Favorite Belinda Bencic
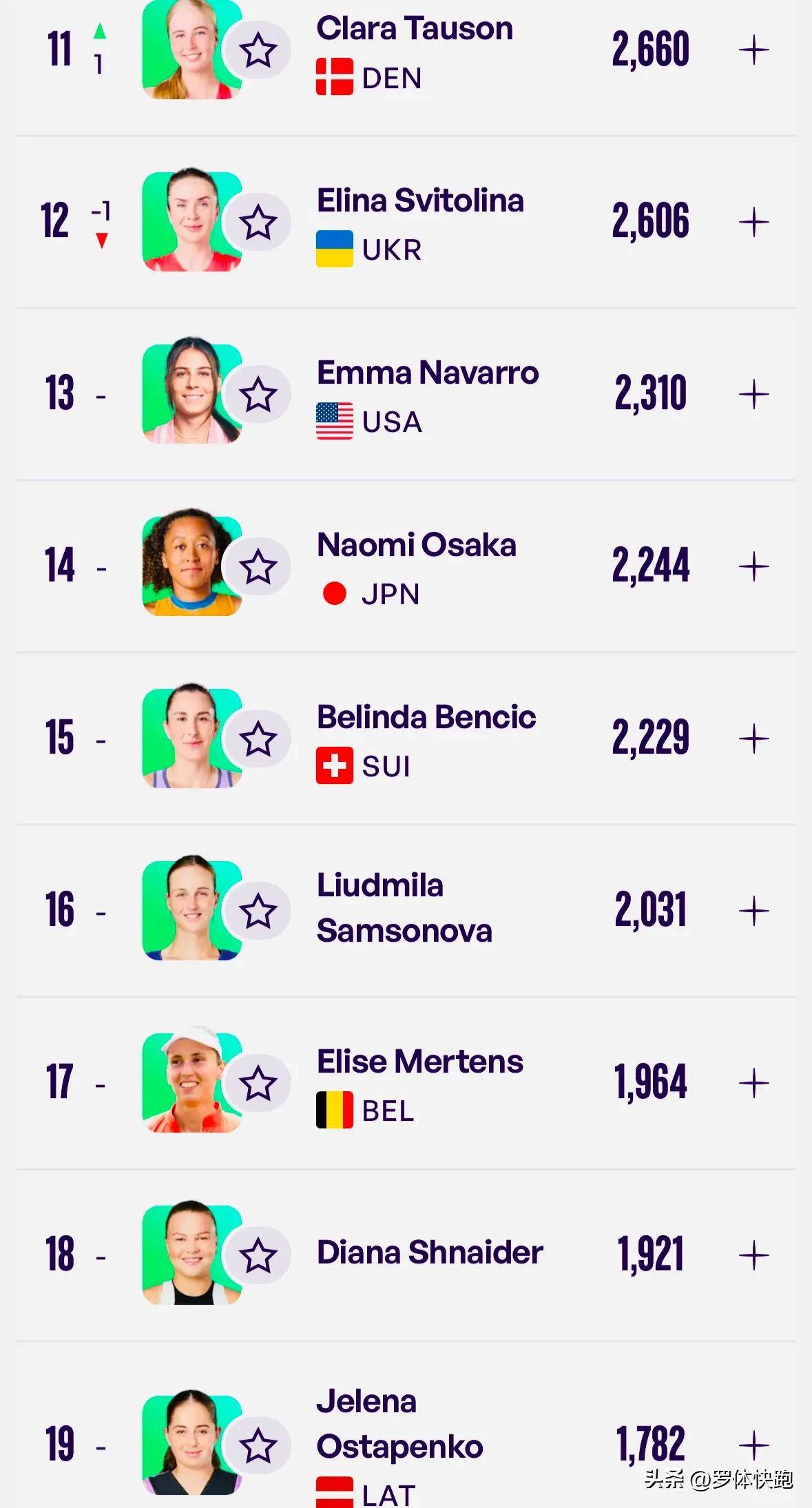The image size is (812, 1508). pos(258,739)
